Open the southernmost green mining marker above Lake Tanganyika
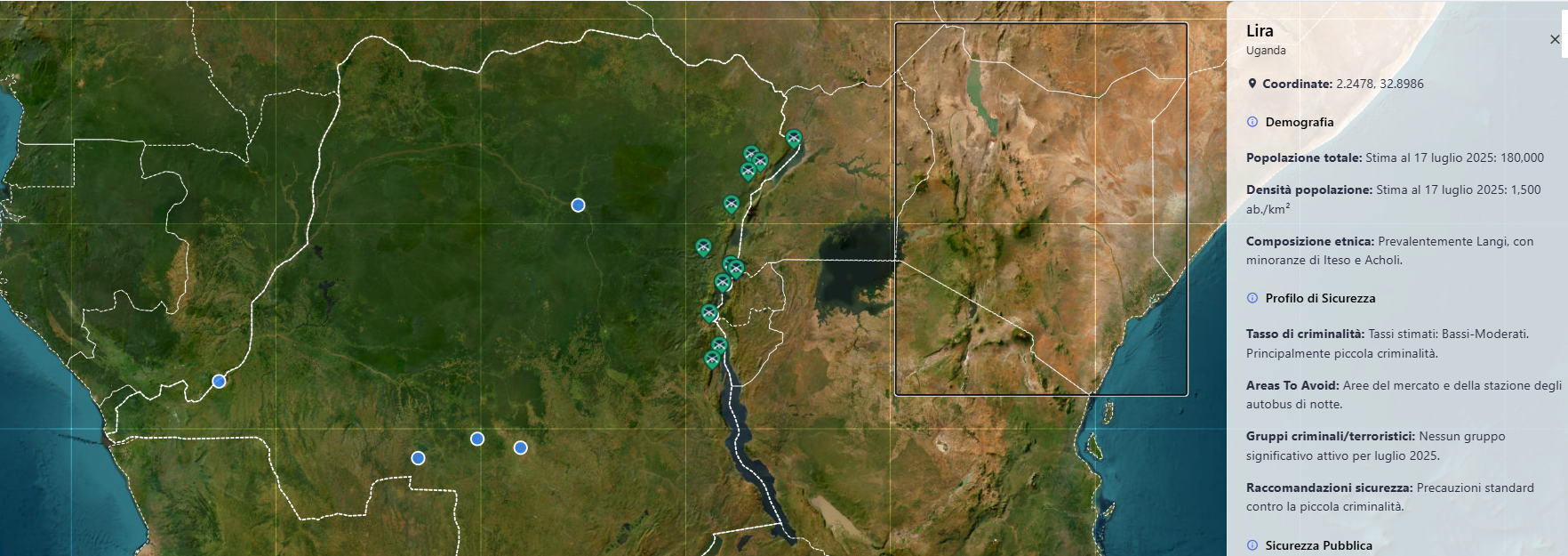 (712, 359)
